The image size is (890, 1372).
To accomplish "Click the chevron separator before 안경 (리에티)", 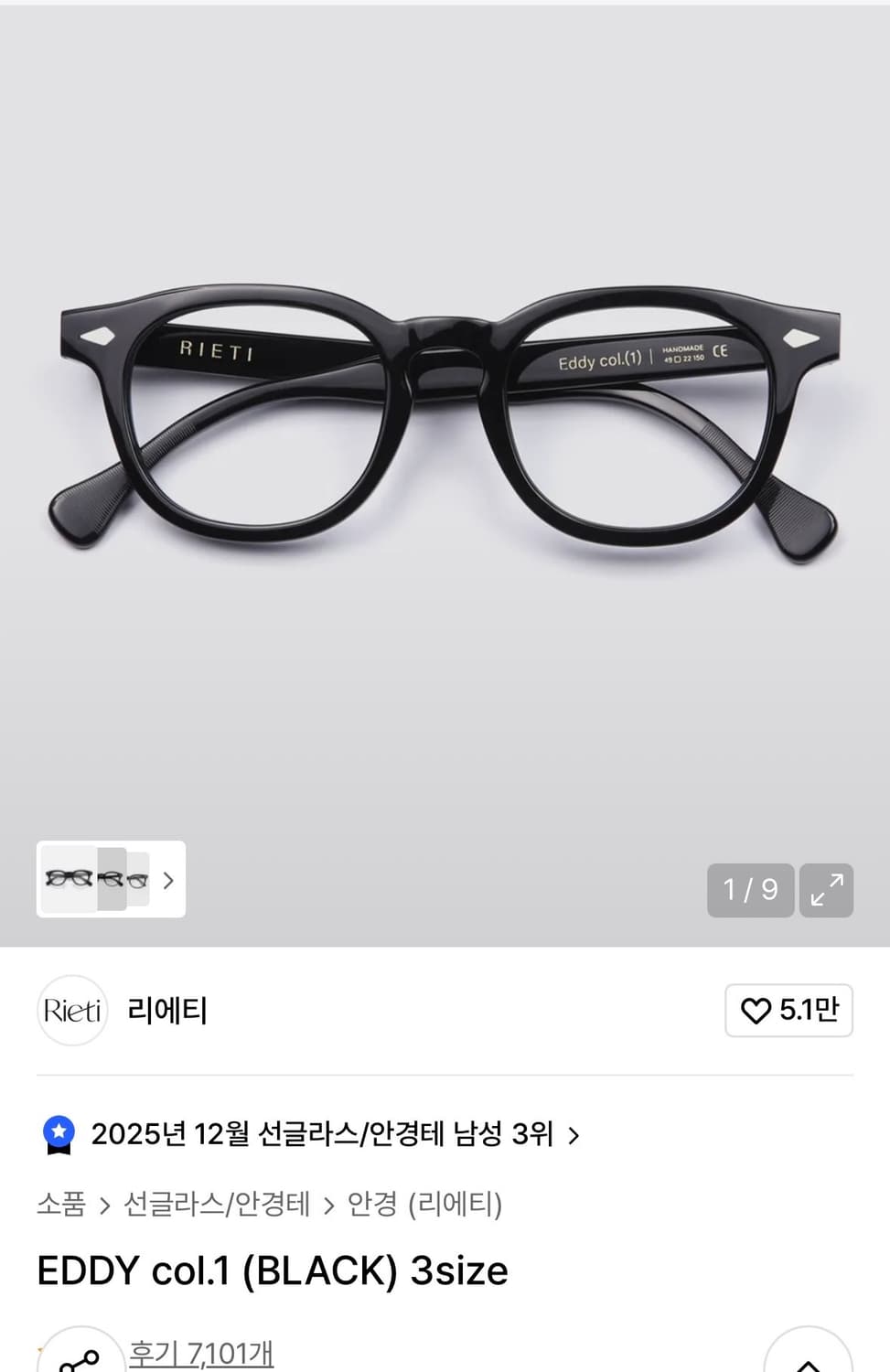I will [327, 1206].
